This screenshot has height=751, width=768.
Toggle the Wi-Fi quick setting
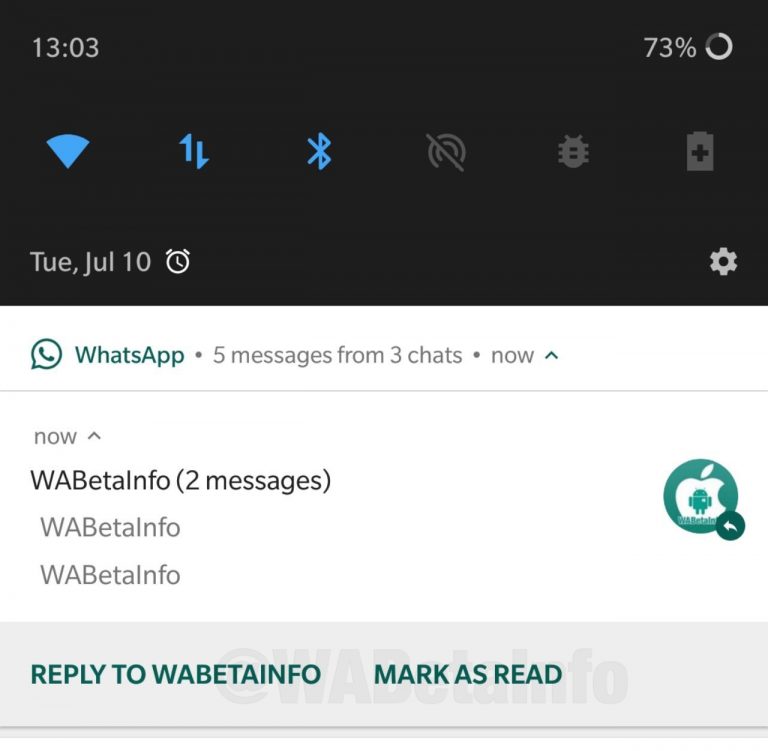[68, 152]
